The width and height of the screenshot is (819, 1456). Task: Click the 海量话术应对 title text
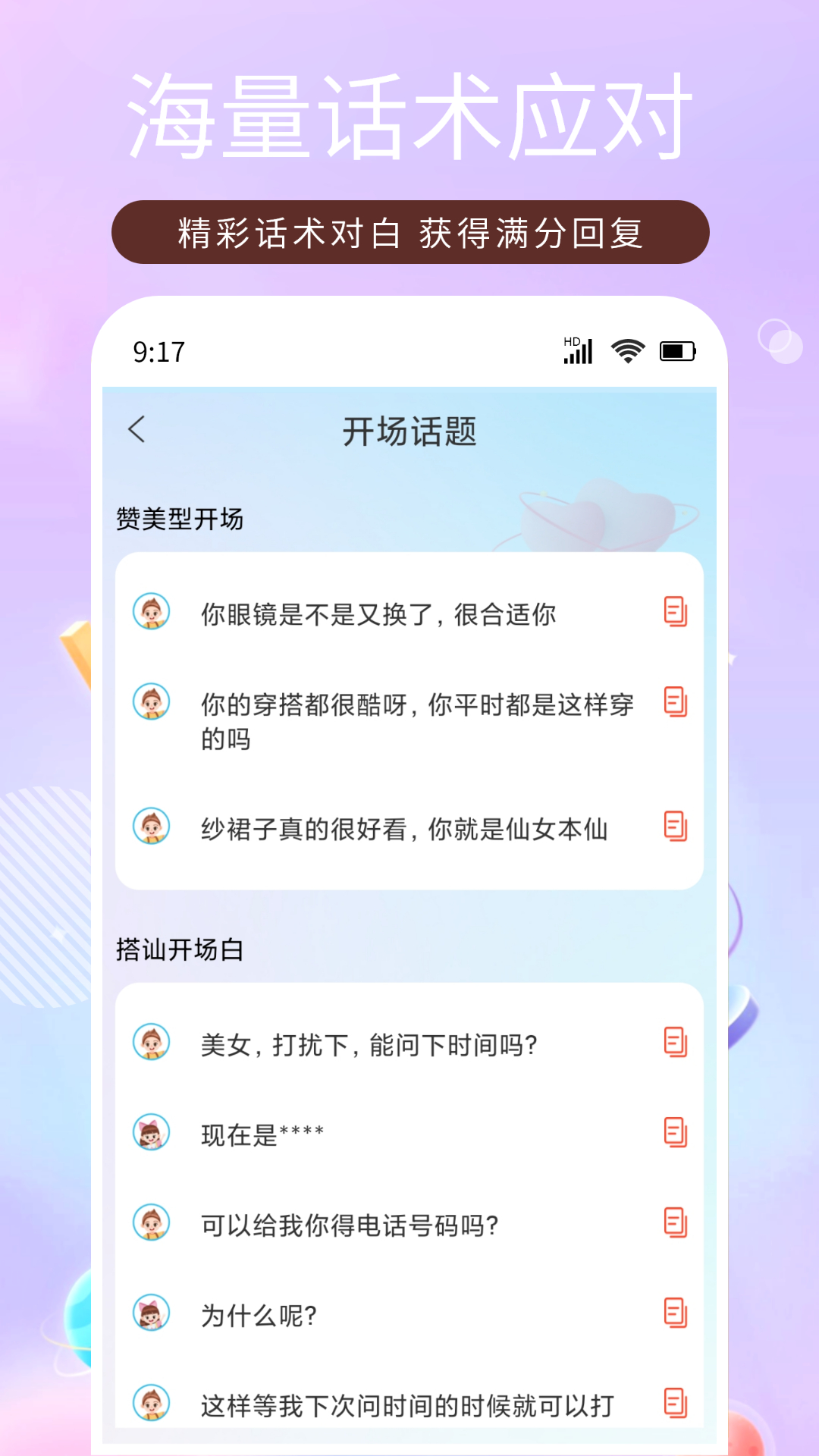[x=409, y=114]
